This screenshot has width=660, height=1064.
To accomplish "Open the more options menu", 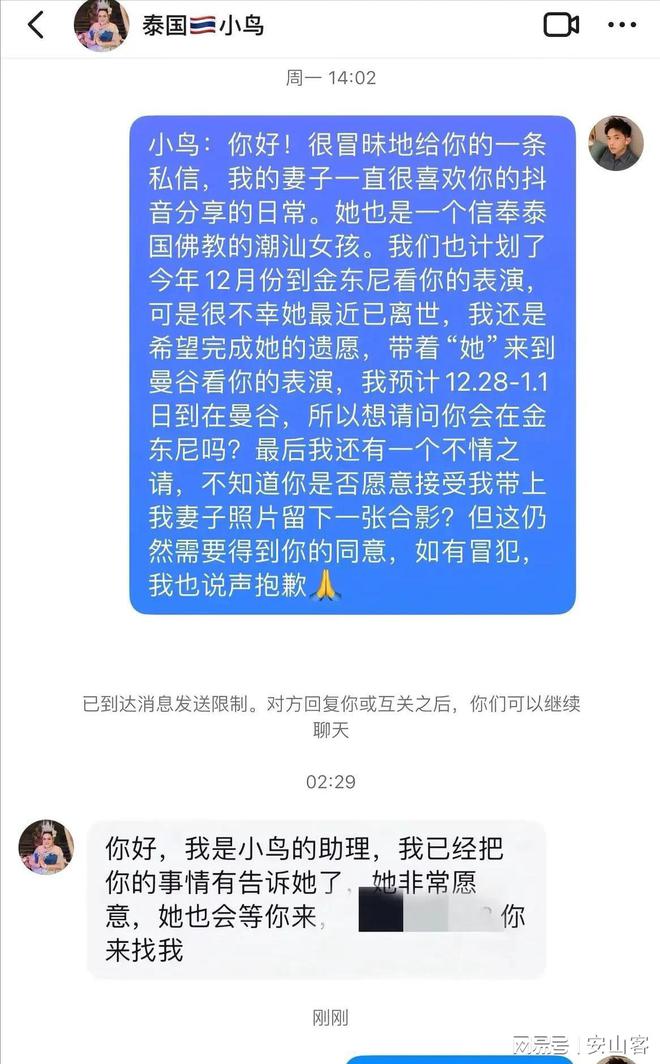I will click(627, 25).
